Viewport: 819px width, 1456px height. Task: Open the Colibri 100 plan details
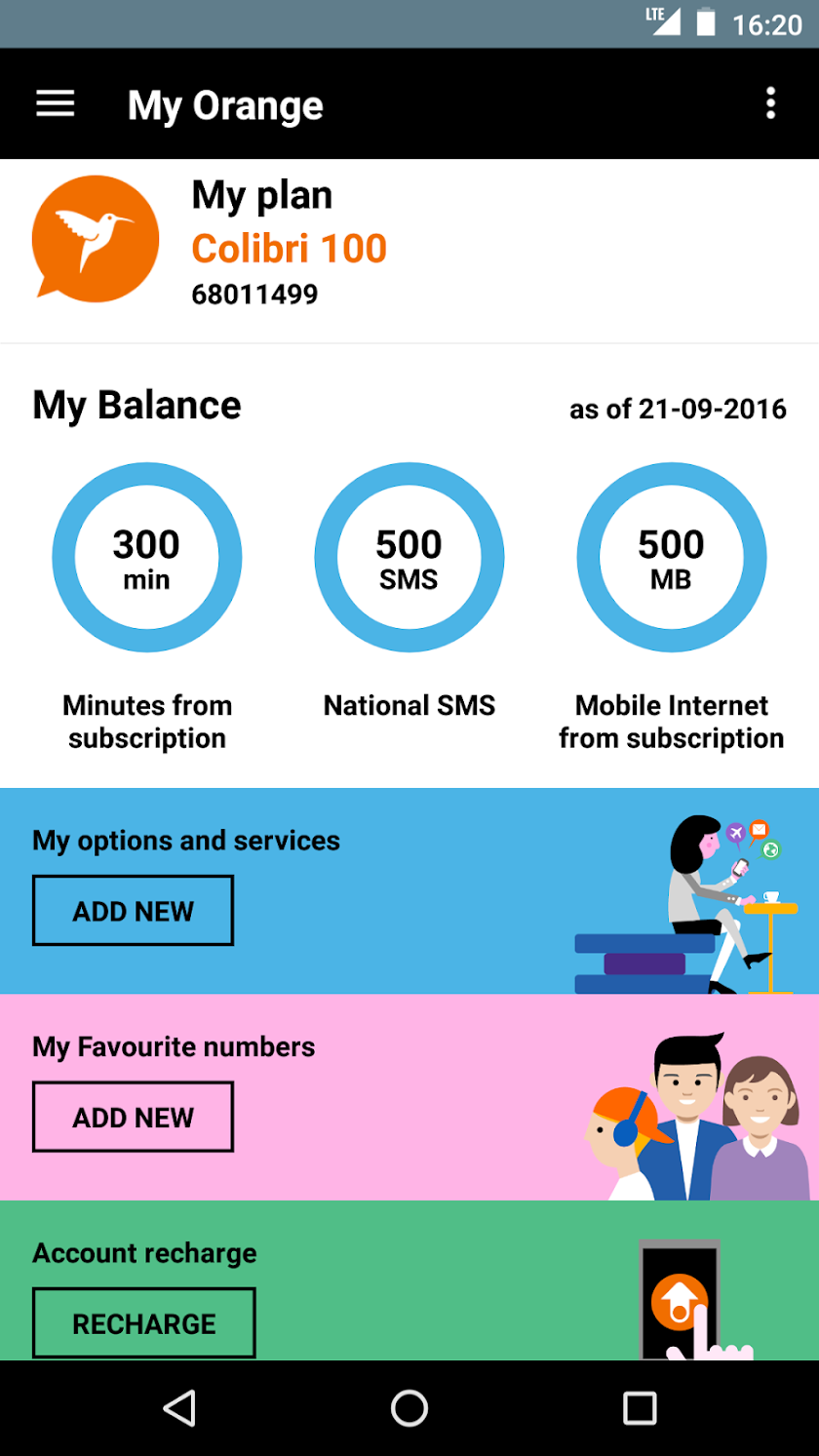click(289, 249)
